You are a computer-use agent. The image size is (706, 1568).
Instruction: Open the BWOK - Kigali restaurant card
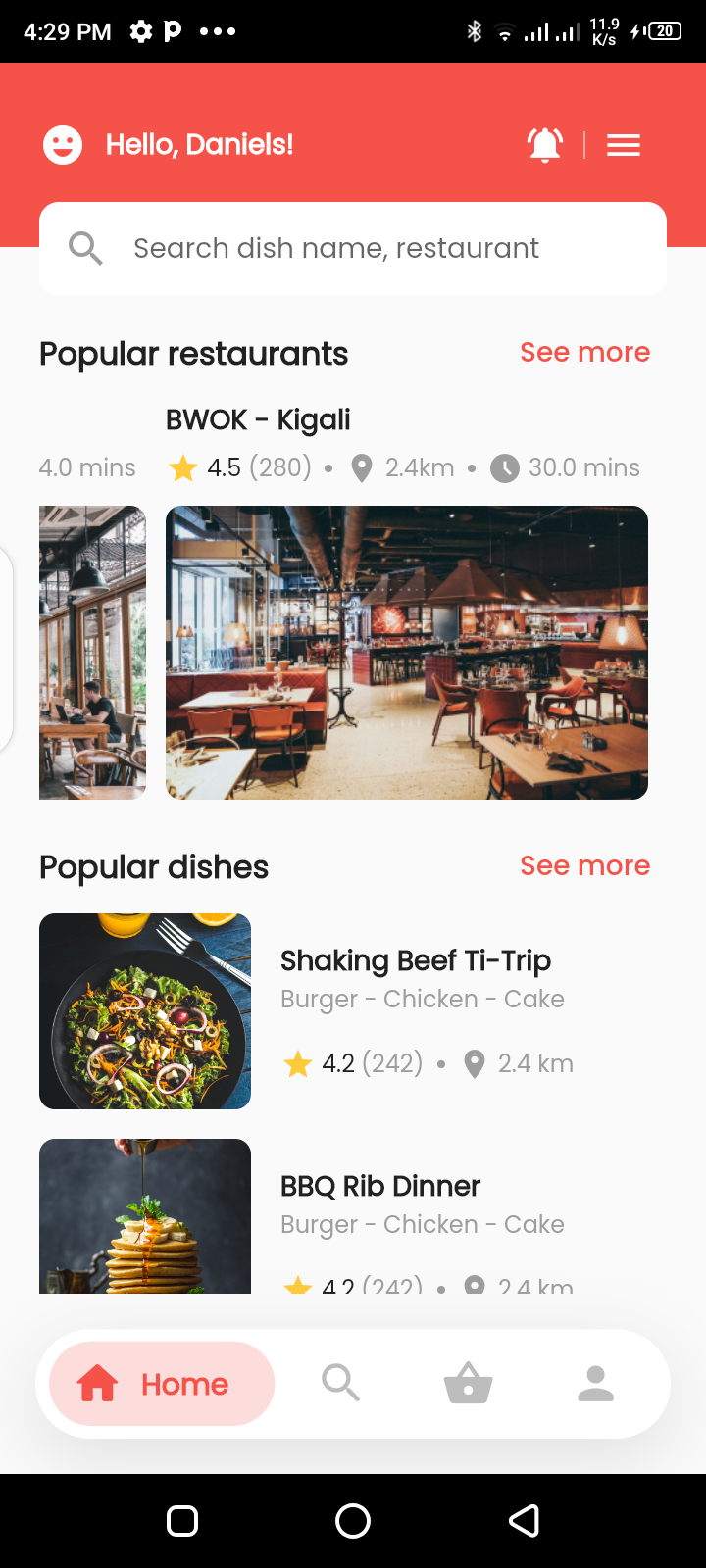pyautogui.click(x=406, y=652)
